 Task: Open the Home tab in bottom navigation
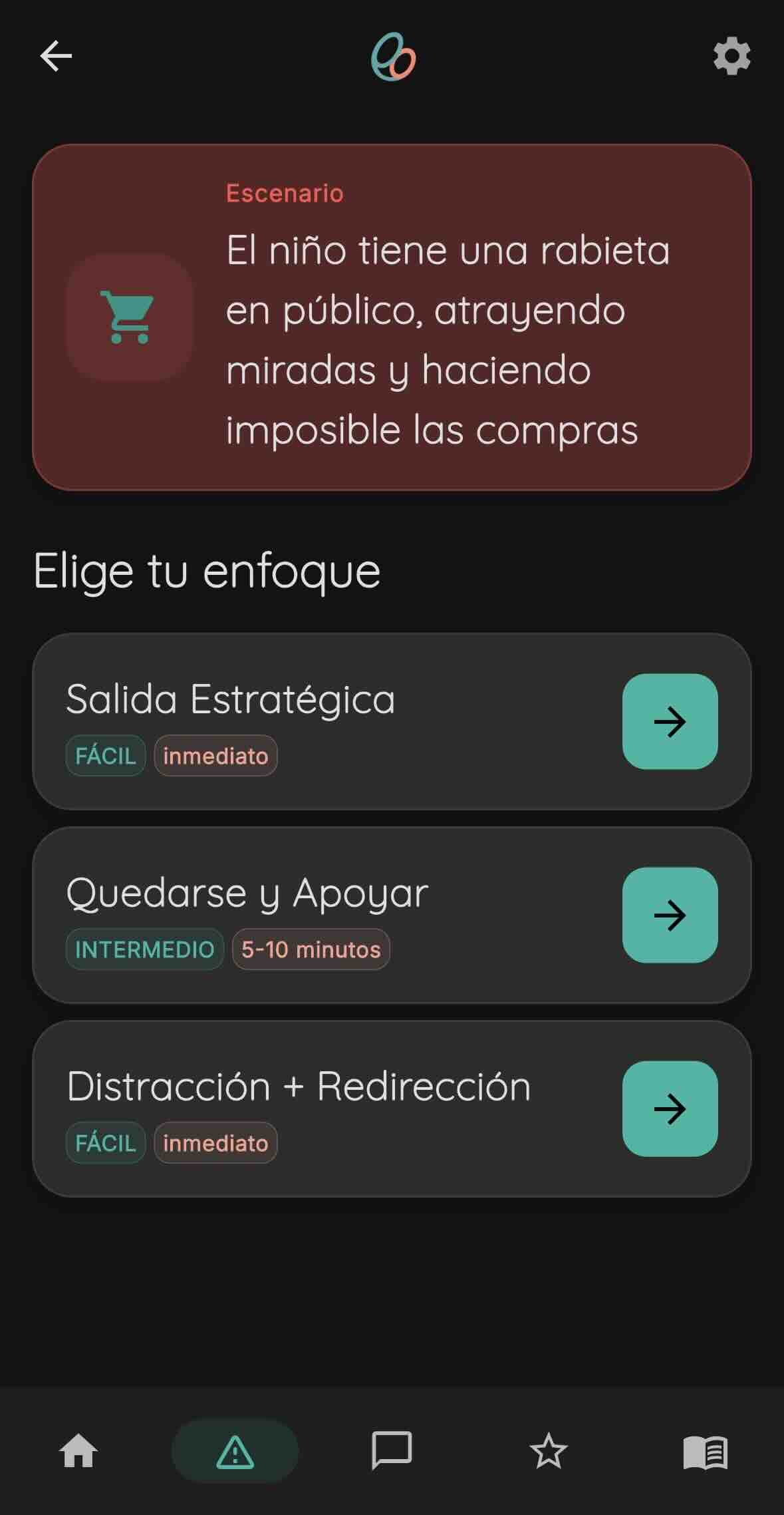[x=78, y=1452]
